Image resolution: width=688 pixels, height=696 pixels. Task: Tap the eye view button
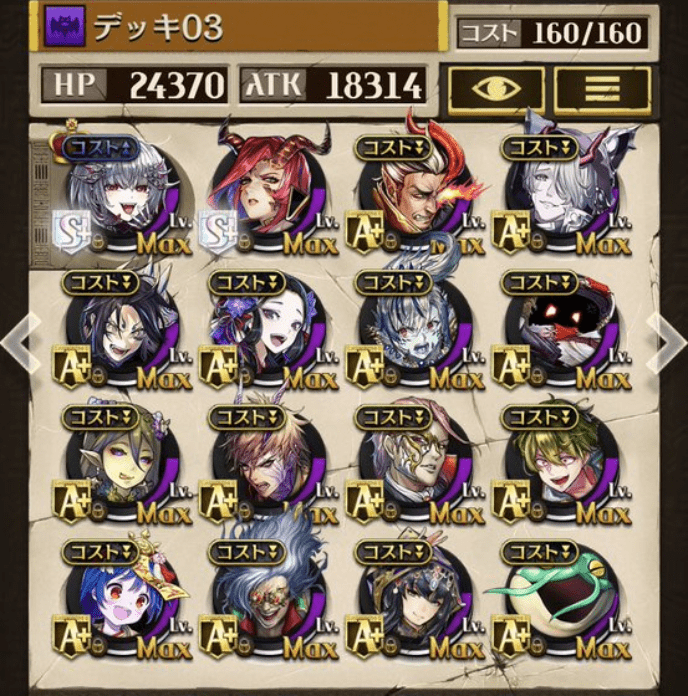pos(496,87)
